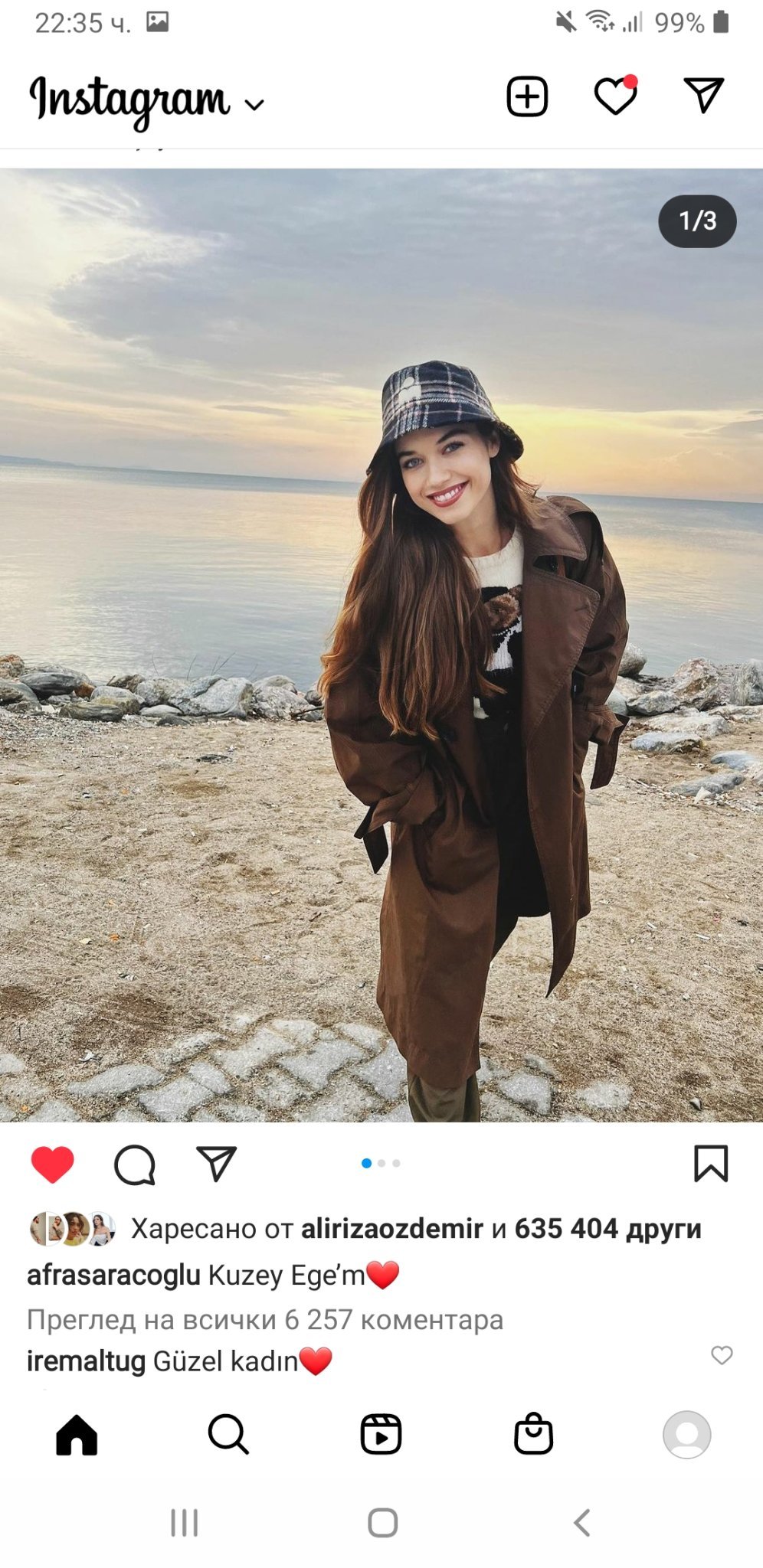Unlike the post with red heart

pyautogui.click(x=52, y=1165)
